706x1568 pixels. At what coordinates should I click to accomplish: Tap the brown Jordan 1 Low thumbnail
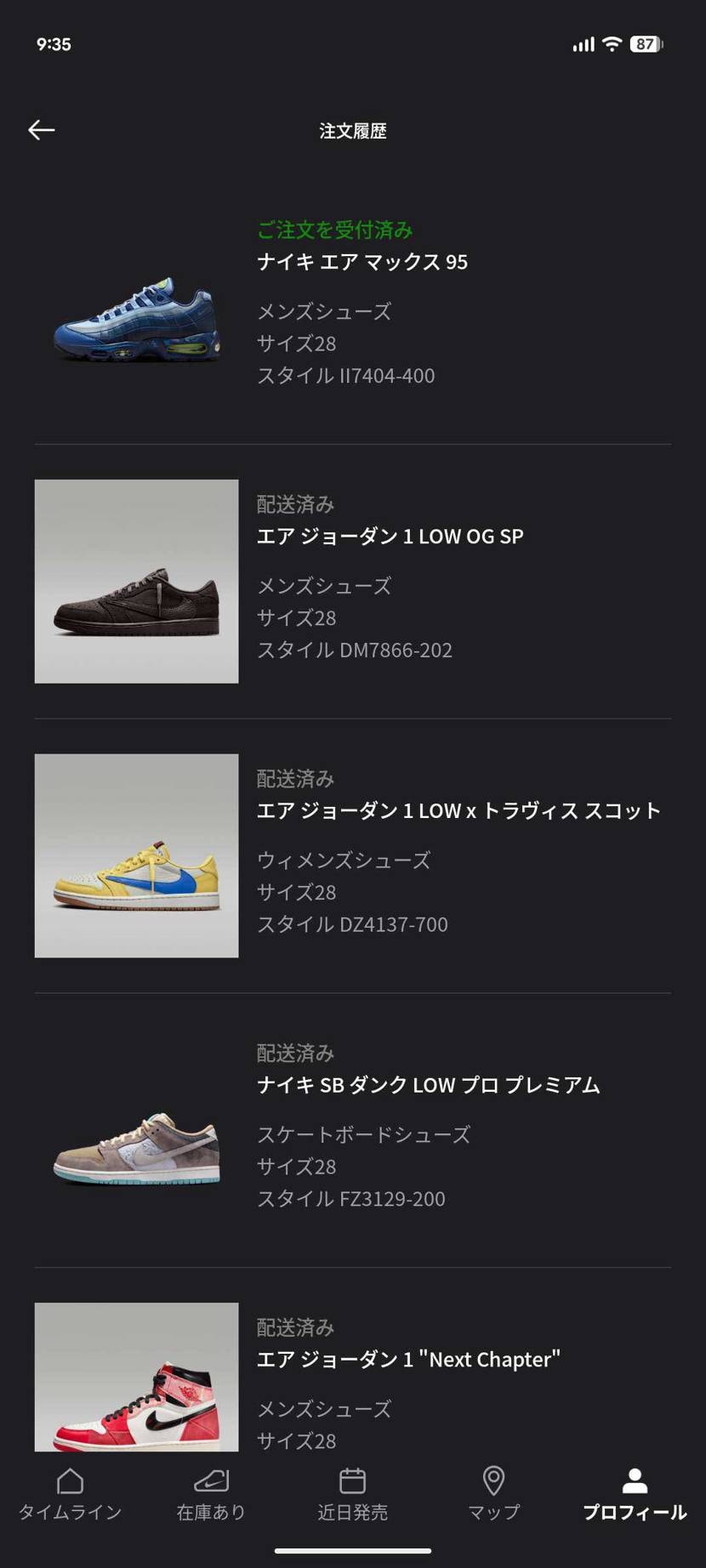[x=136, y=581]
